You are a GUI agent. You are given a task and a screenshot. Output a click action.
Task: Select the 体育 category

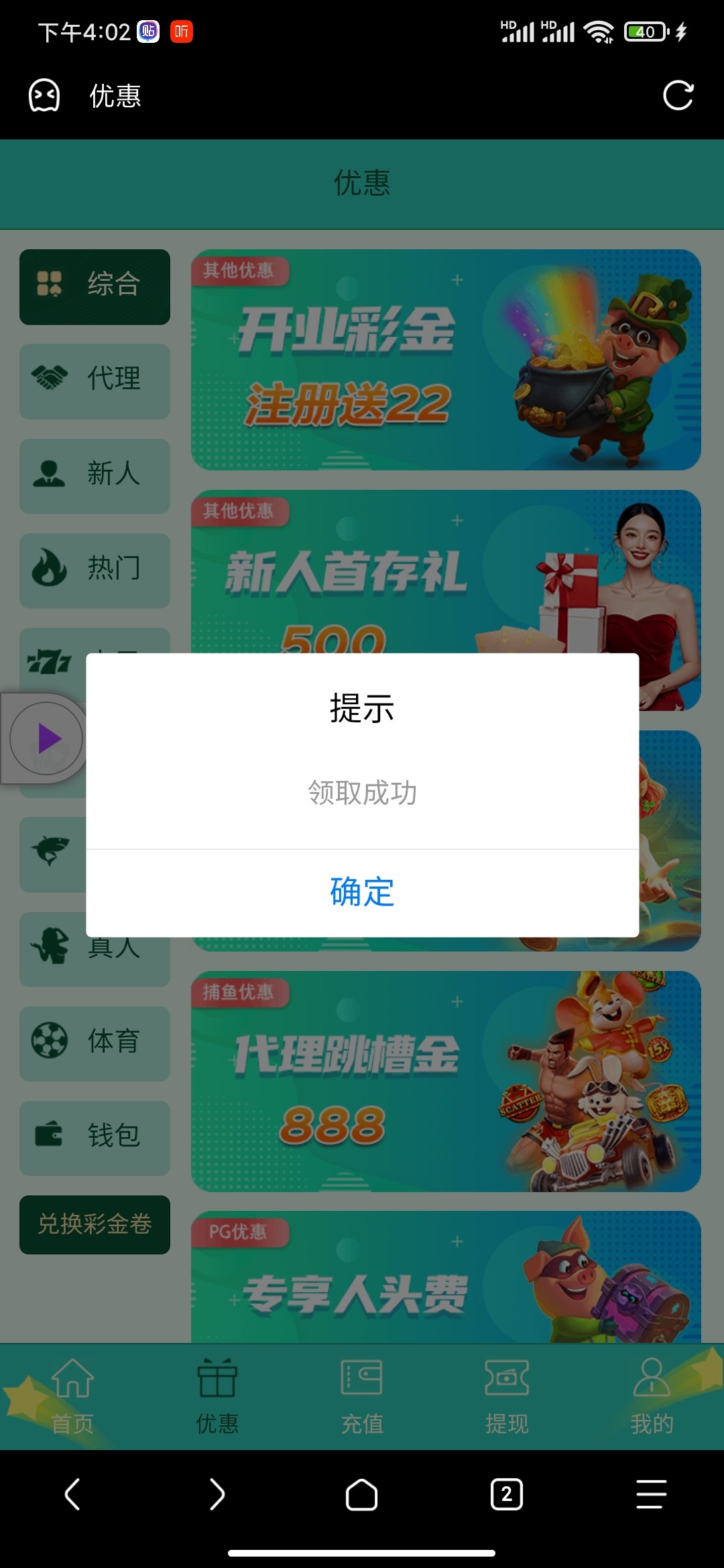95,1043
